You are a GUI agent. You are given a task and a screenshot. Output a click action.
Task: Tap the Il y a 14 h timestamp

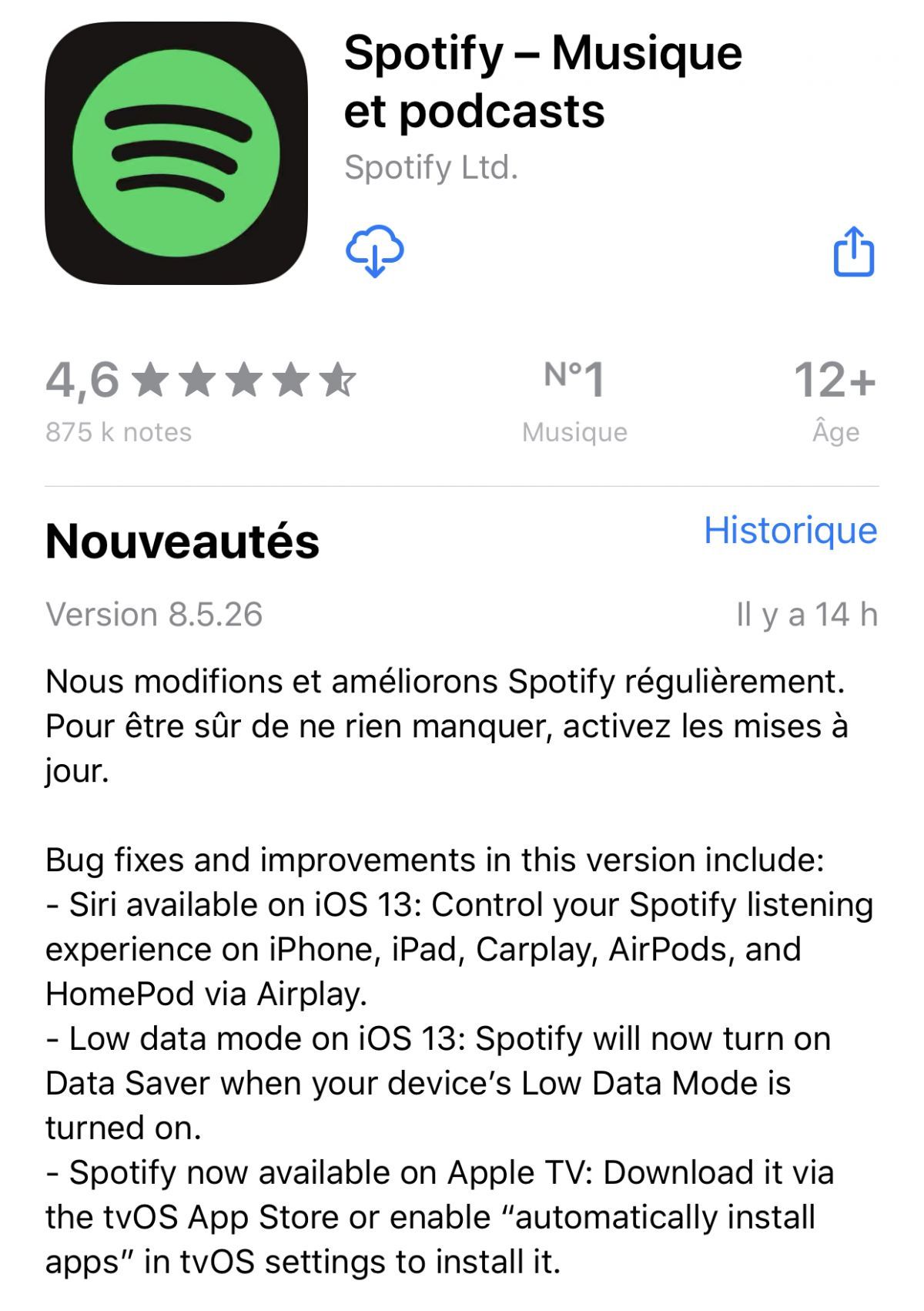(x=807, y=614)
